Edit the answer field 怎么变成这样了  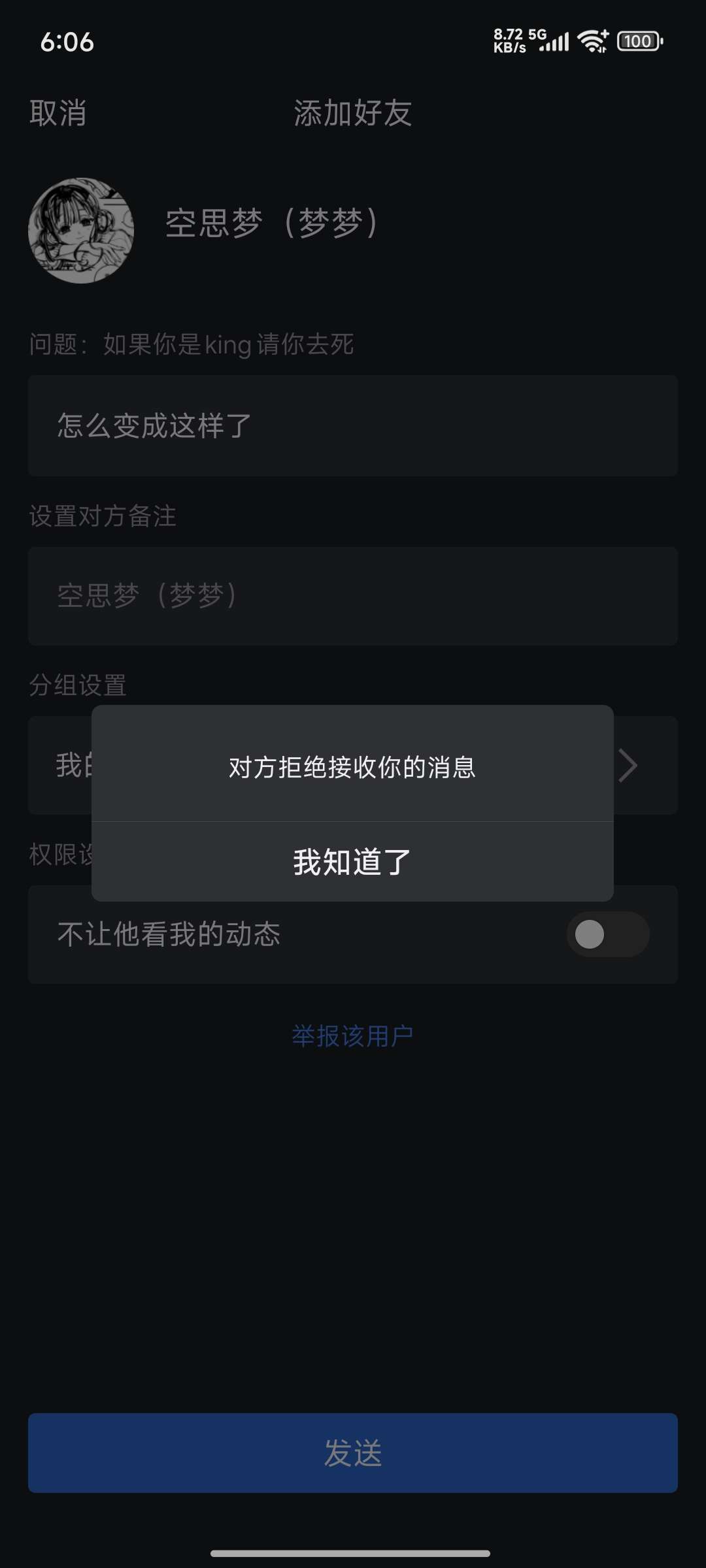coord(352,425)
